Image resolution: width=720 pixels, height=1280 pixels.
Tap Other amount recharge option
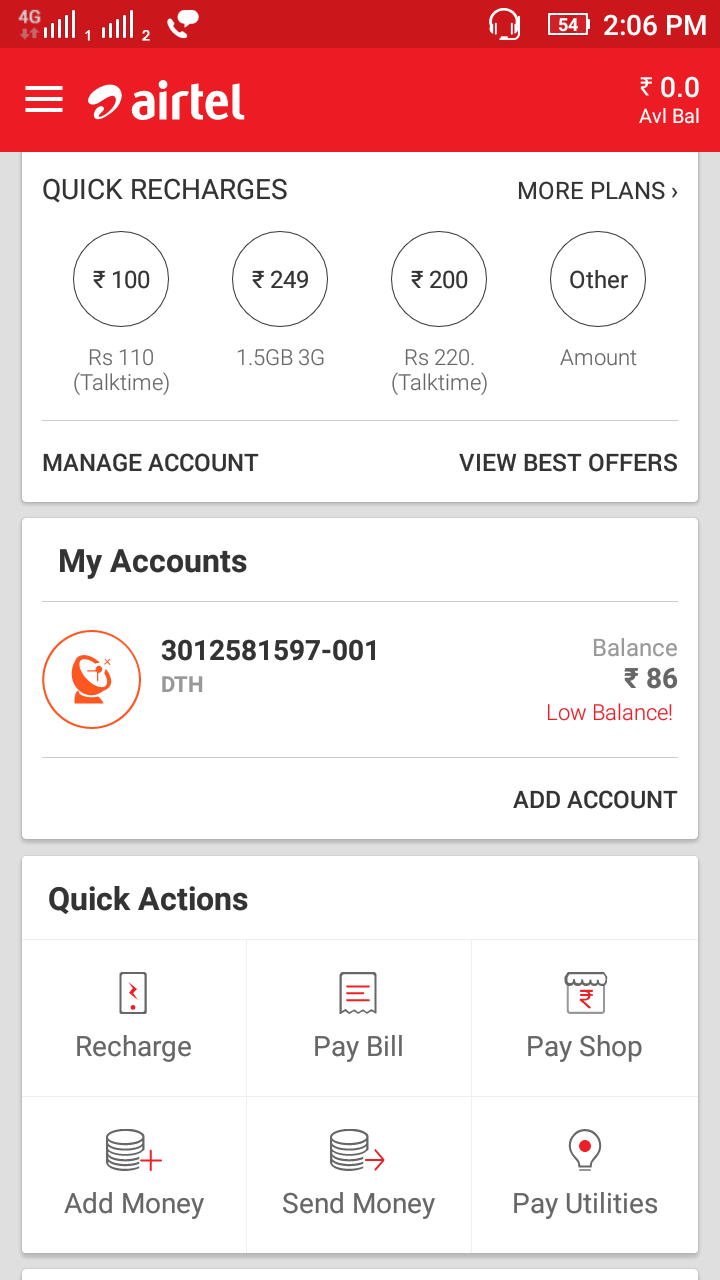(x=598, y=280)
